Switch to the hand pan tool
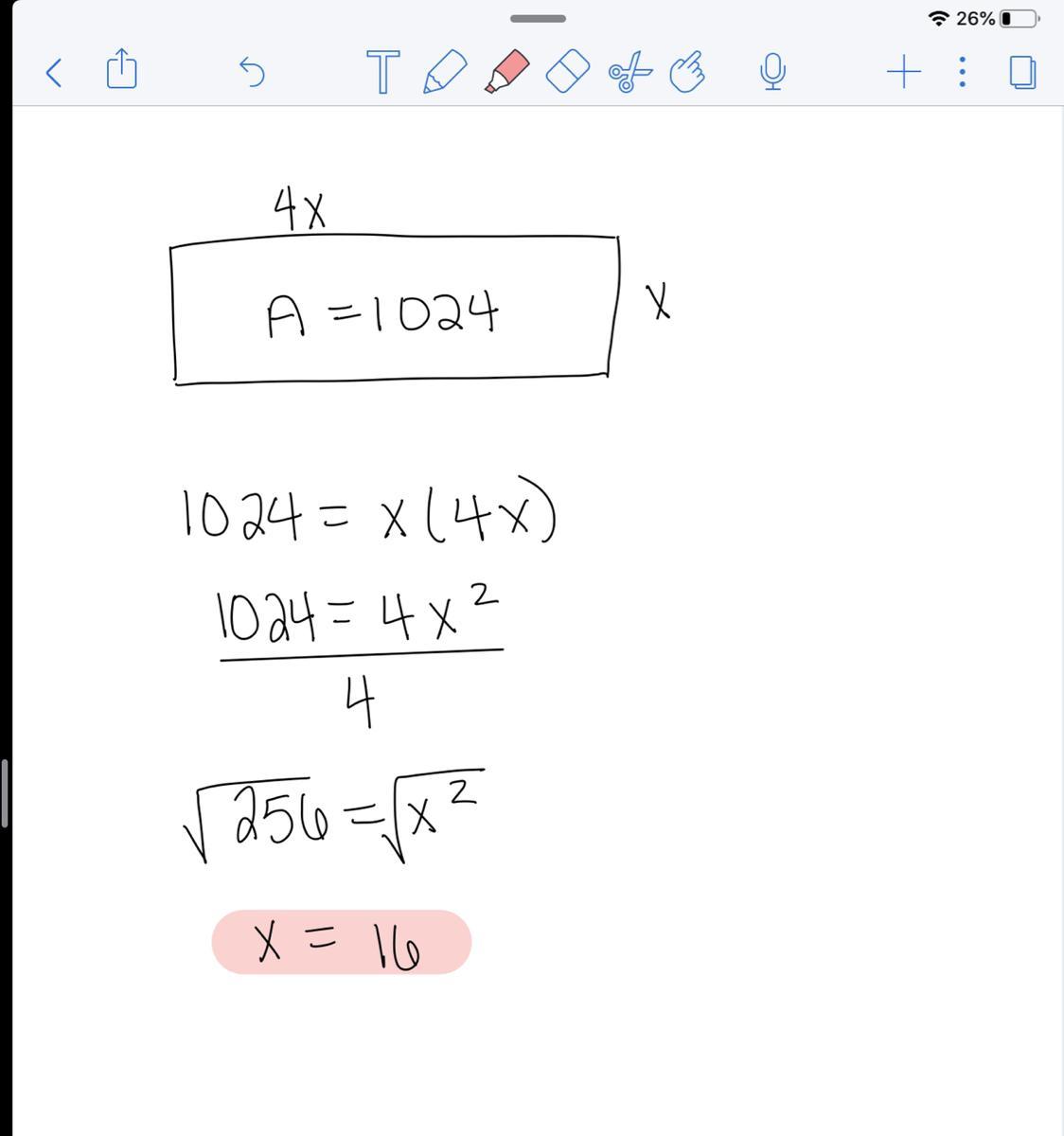 click(687, 72)
